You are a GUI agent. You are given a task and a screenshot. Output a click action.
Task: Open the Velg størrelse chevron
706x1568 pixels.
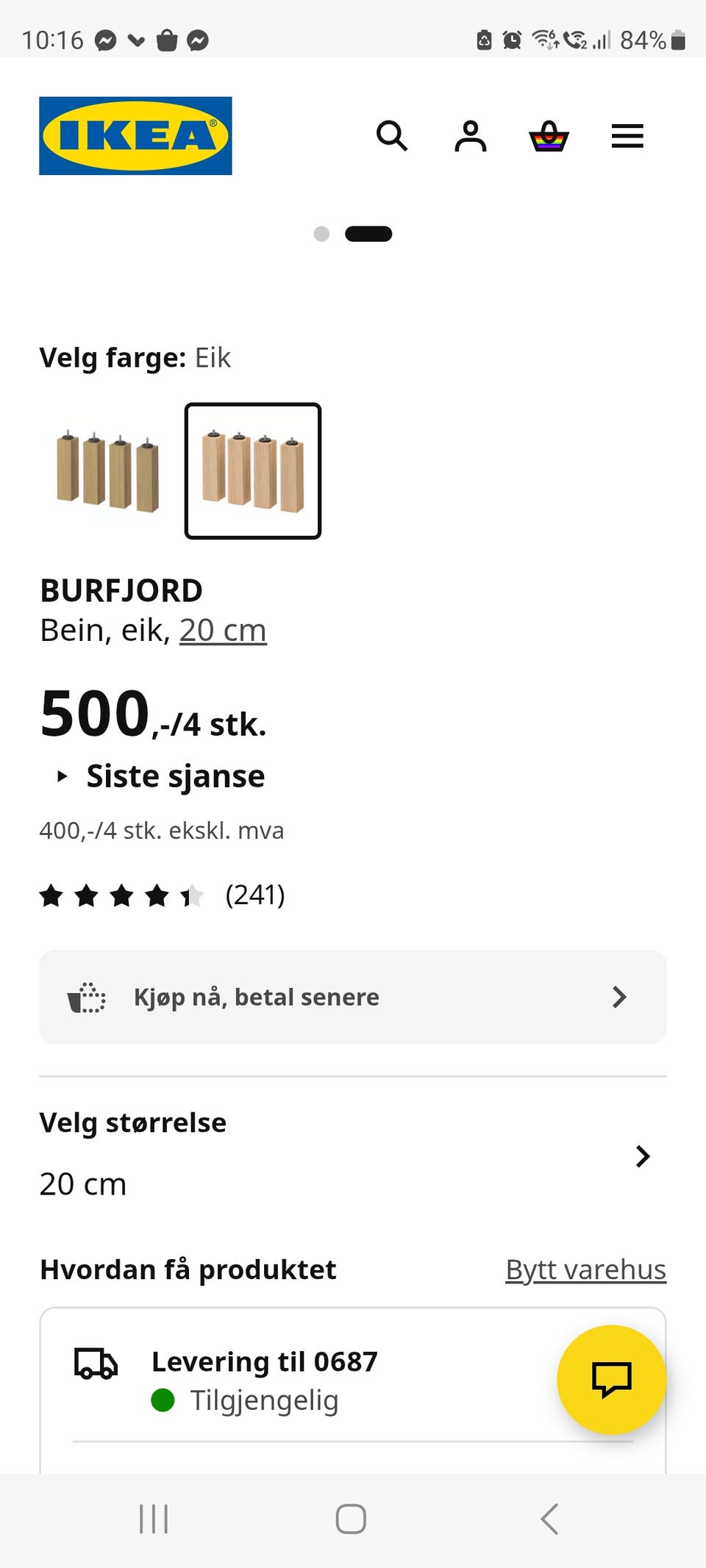[x=643, y=1156]
